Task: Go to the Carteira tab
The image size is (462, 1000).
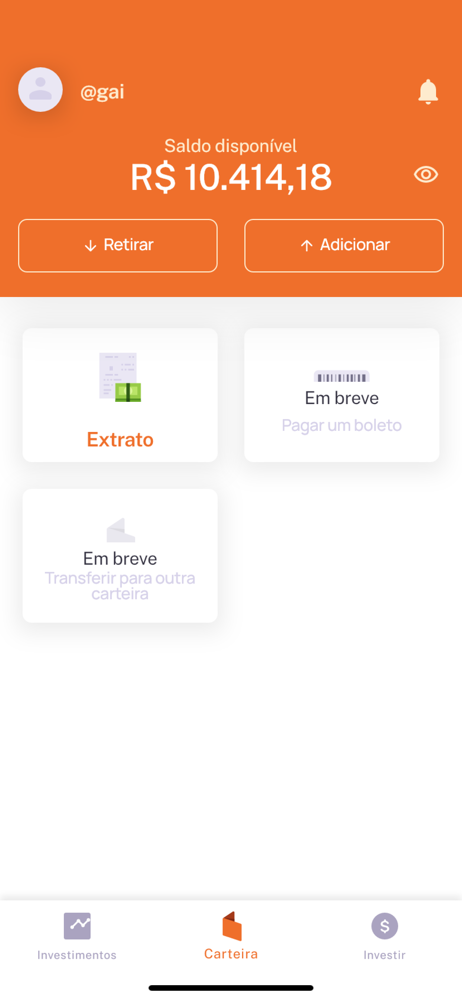Action: 231,936
